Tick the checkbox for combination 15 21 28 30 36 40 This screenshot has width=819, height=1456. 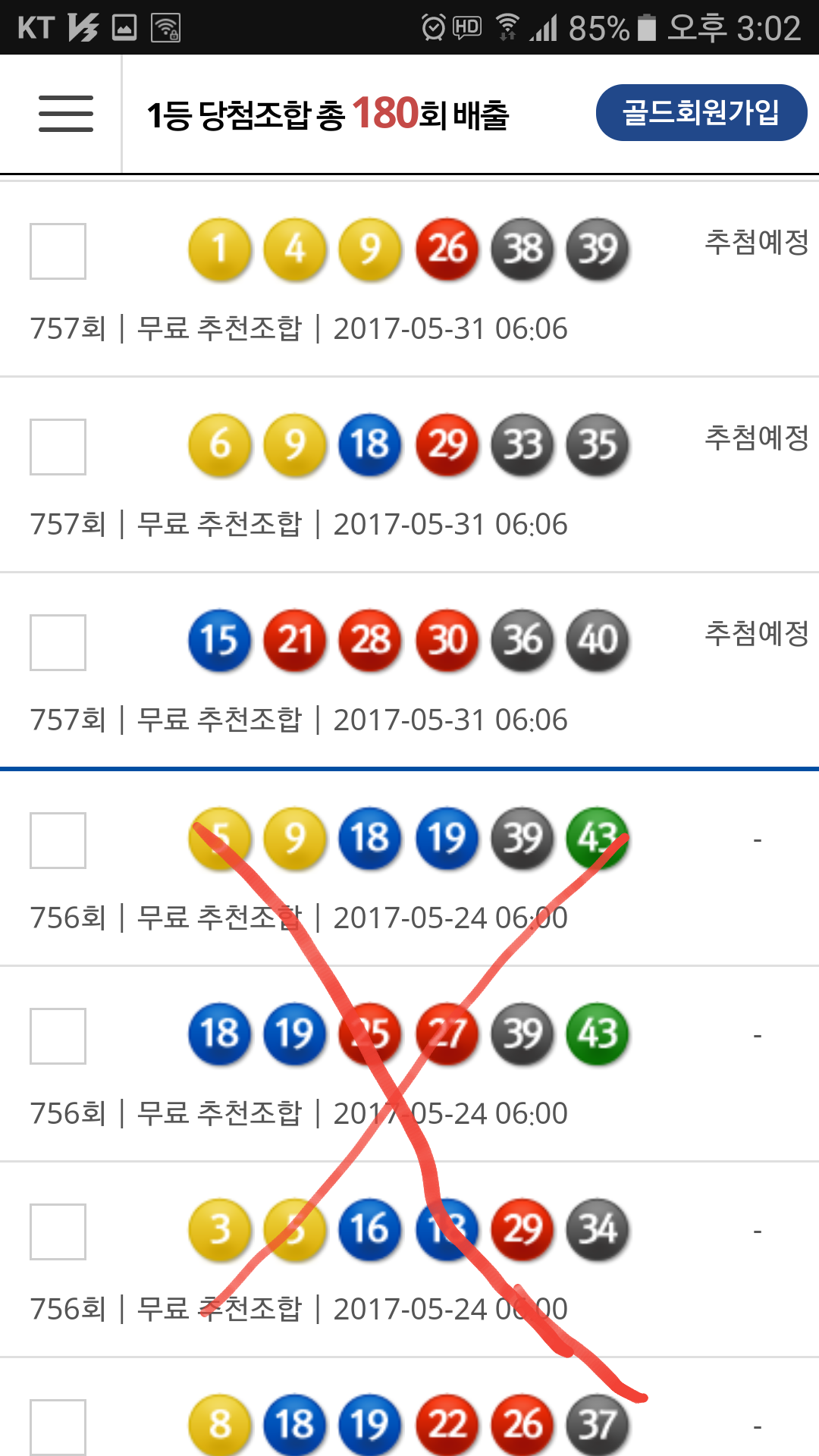pyautogui.click(x=58, y=642)
